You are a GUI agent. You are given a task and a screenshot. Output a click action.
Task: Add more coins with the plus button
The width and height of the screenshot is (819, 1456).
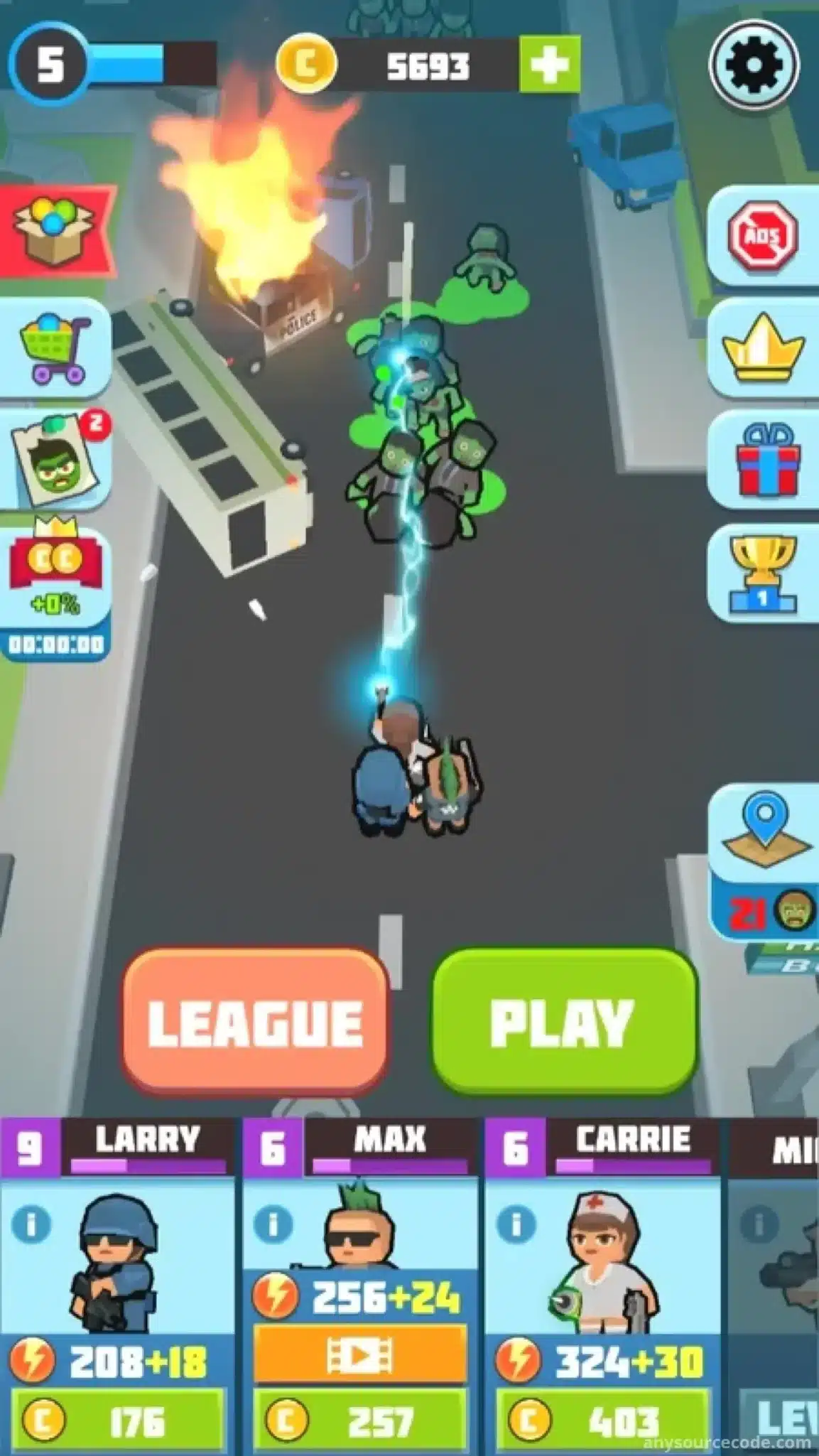549,65
